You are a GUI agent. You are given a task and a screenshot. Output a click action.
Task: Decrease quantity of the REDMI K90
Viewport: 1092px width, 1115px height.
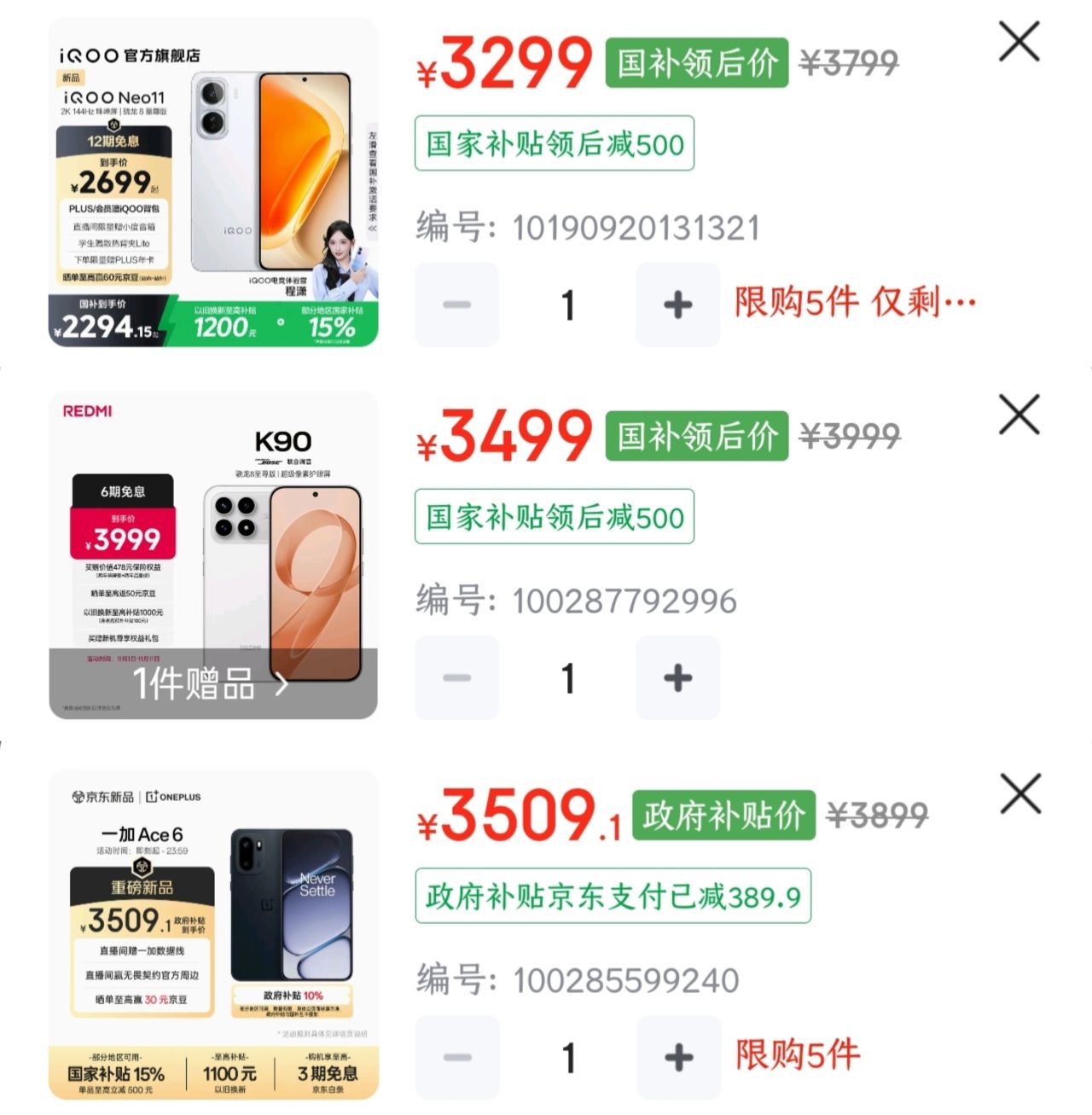457,678
